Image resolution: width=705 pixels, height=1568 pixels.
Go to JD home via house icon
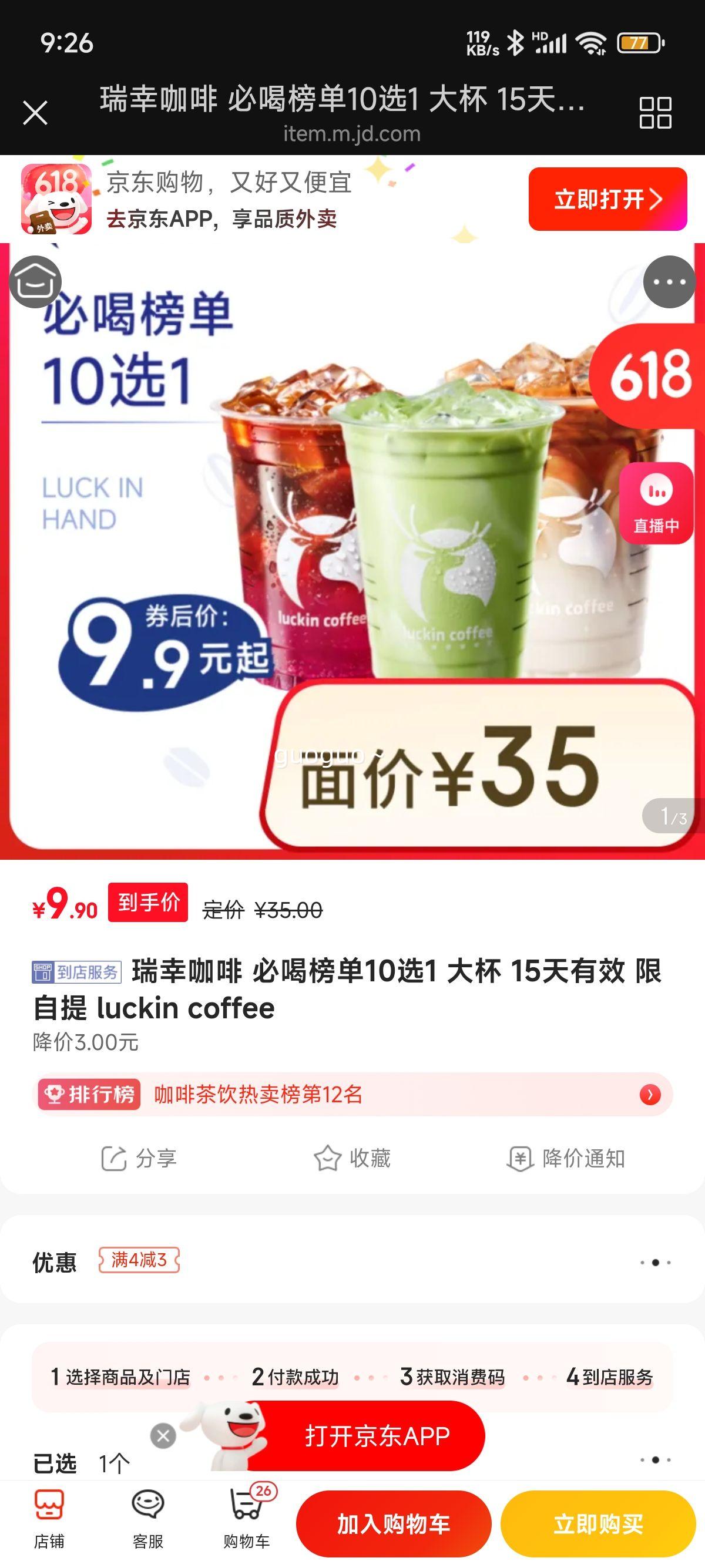pos(35,282)
